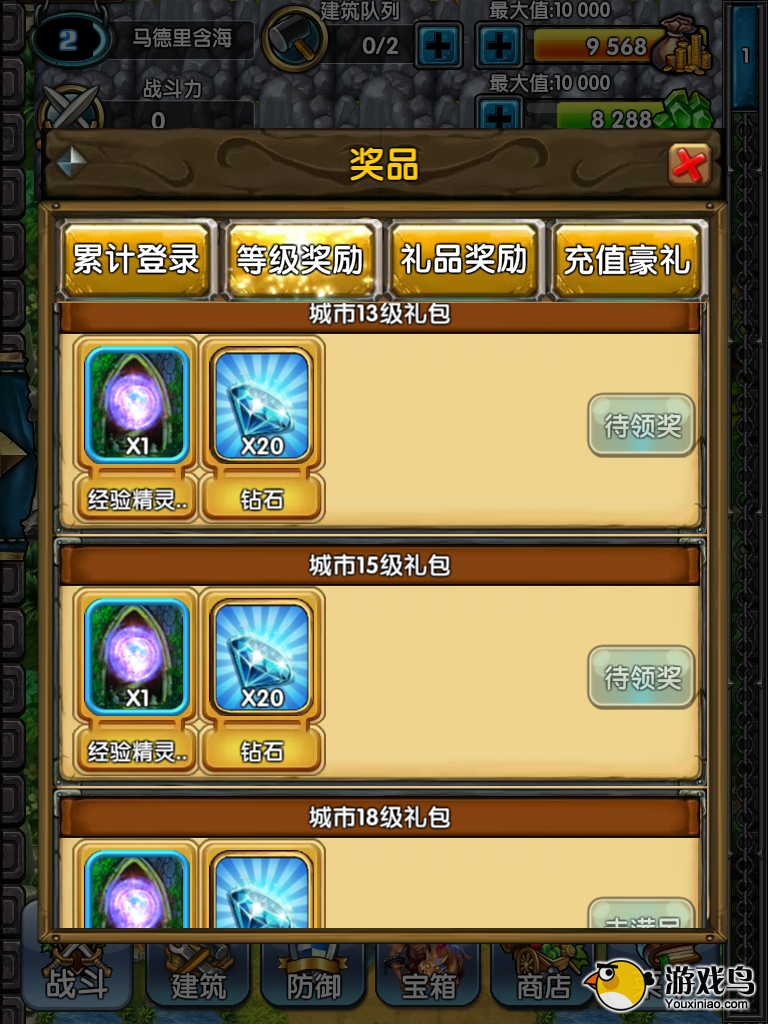The width and height of the screenshot is (768, 1024).
Task: Claim the 城市13级礼包 reward via 待领奖
Action: (642, 426)
